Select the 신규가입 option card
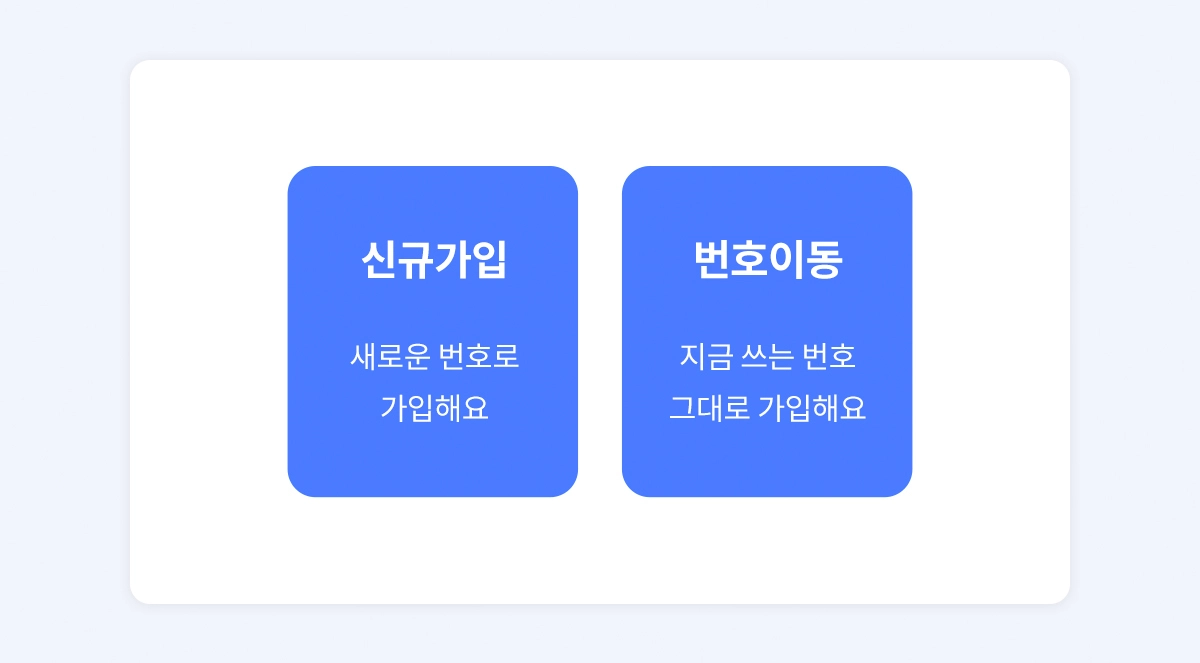This screenshot has width=1200, height=663. 432,331
